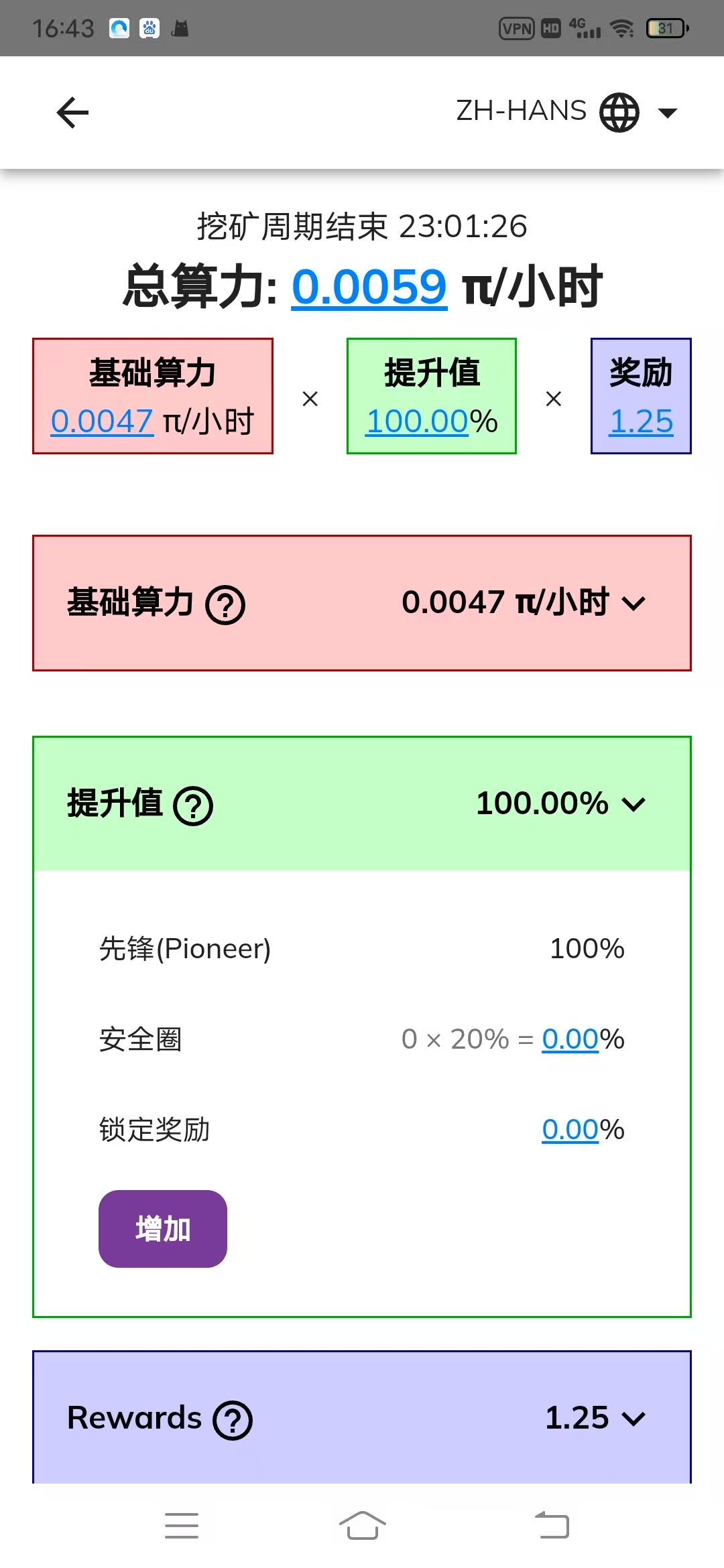Screen dimensions: 724x1568
Task: Open the 0.00% link beside 安全圈
Action: [x=569, y=1039]
